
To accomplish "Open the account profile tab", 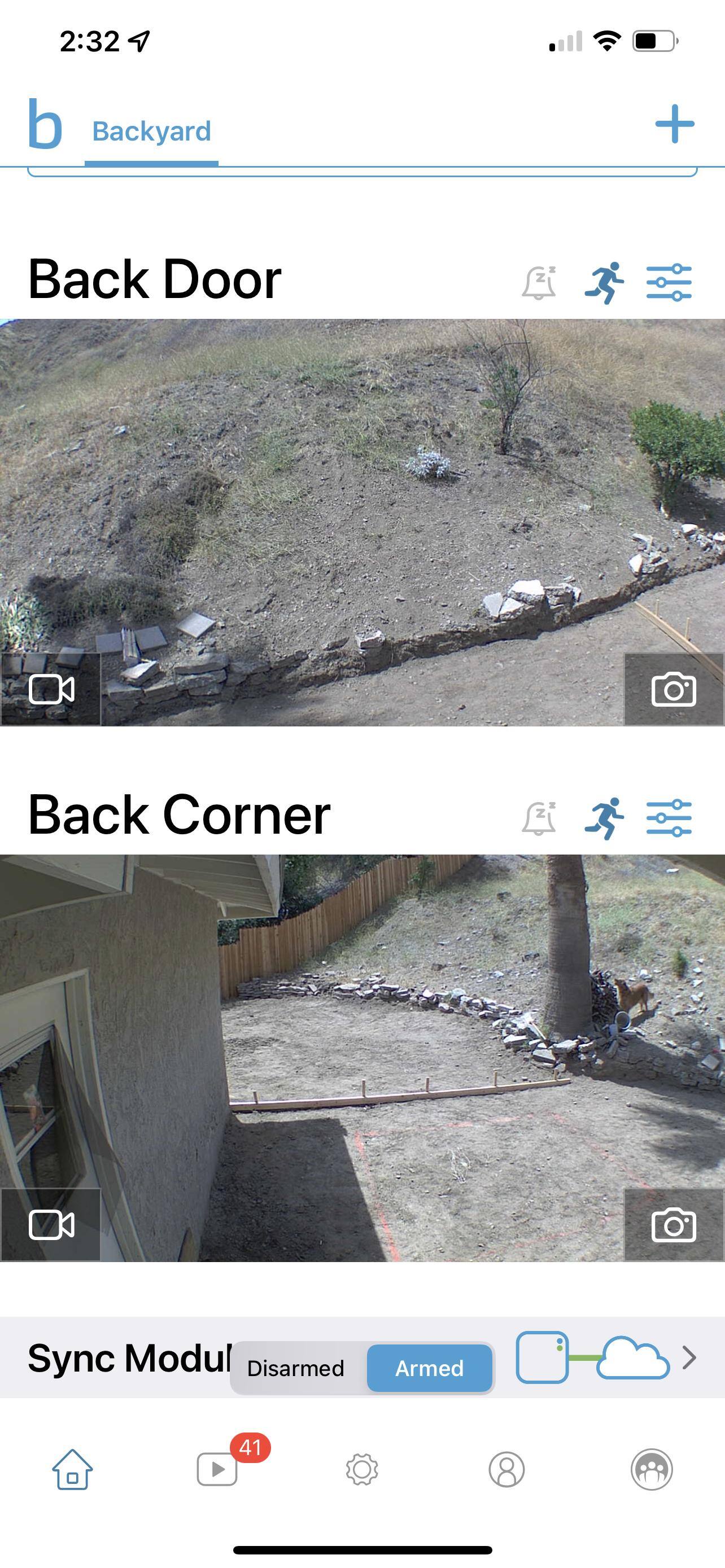I will (506, 1469).
